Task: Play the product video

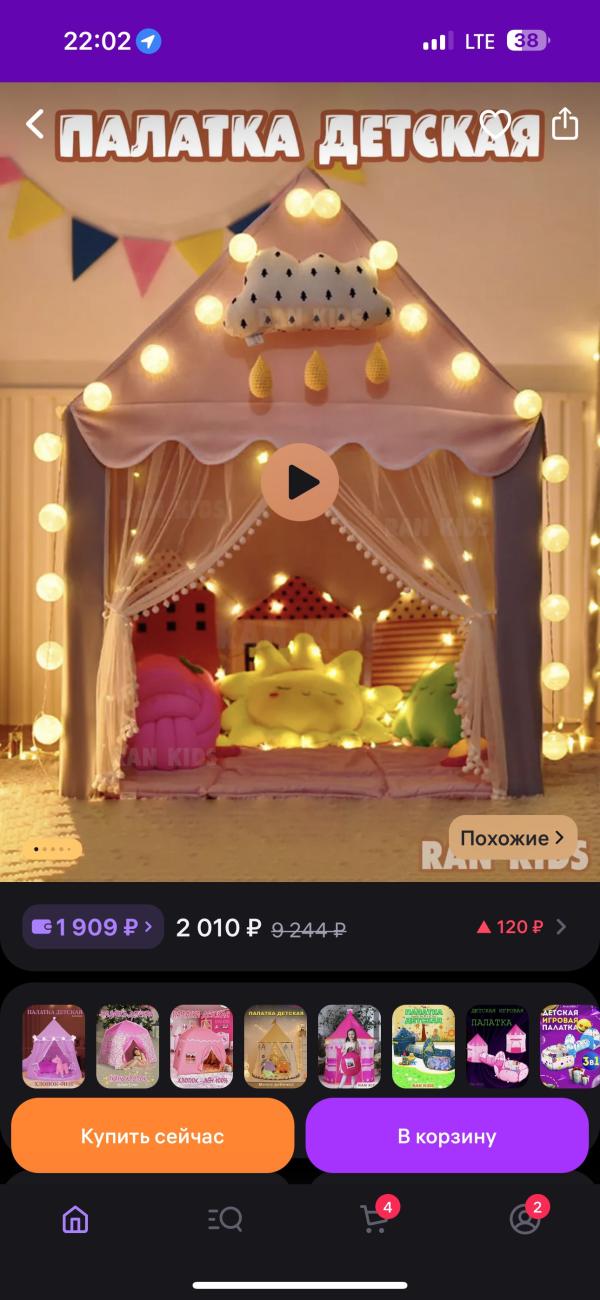Action: pos(300,482)
